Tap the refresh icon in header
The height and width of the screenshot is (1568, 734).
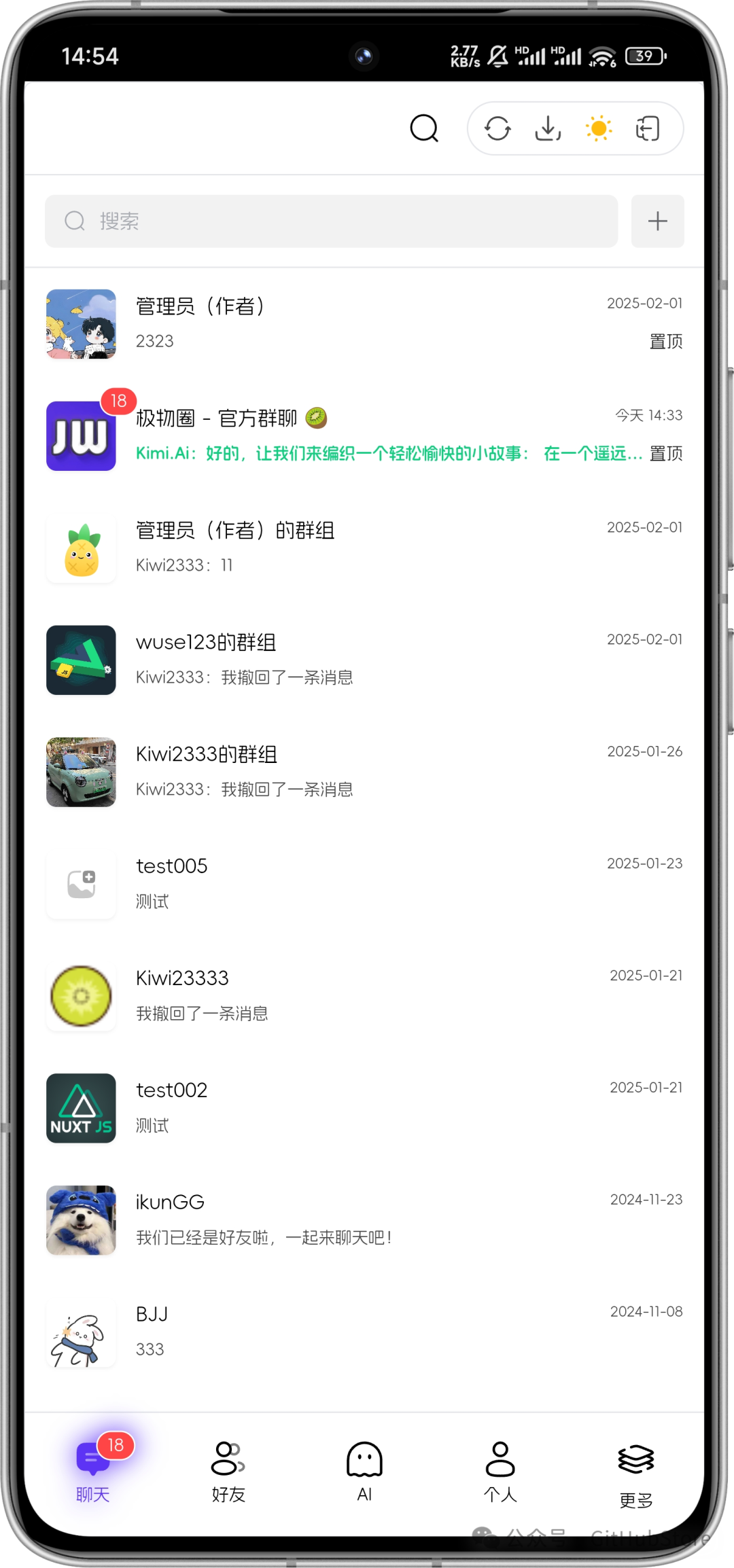(x=497, y=128)
